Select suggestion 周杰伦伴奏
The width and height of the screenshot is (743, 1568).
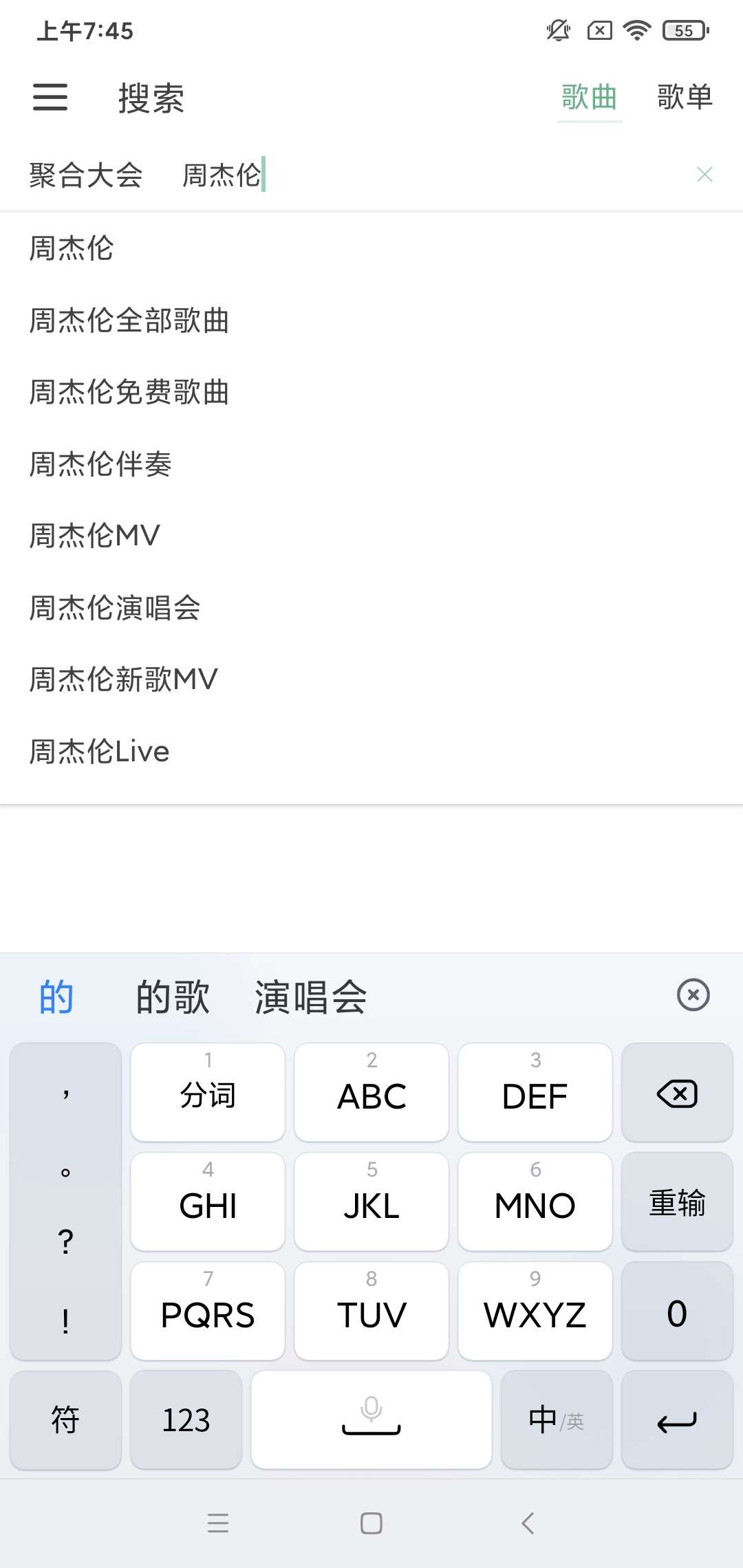pos(100,464)
